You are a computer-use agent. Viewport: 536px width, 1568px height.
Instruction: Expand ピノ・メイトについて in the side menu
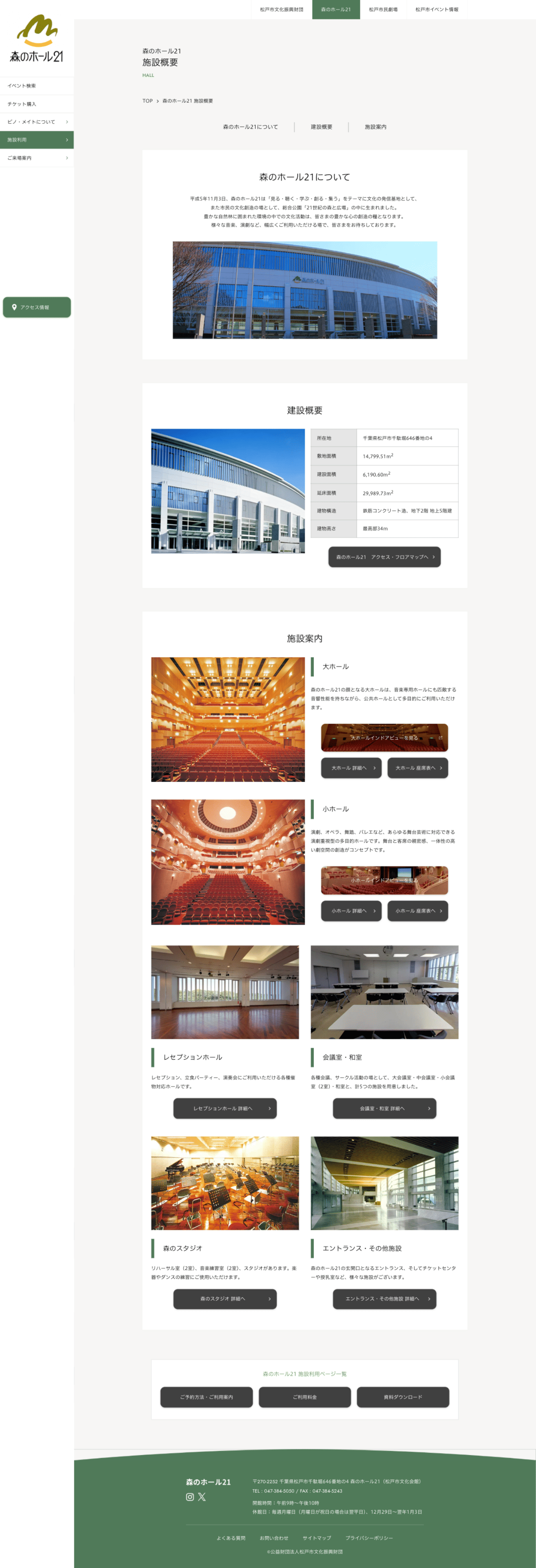tap(37, 122)
